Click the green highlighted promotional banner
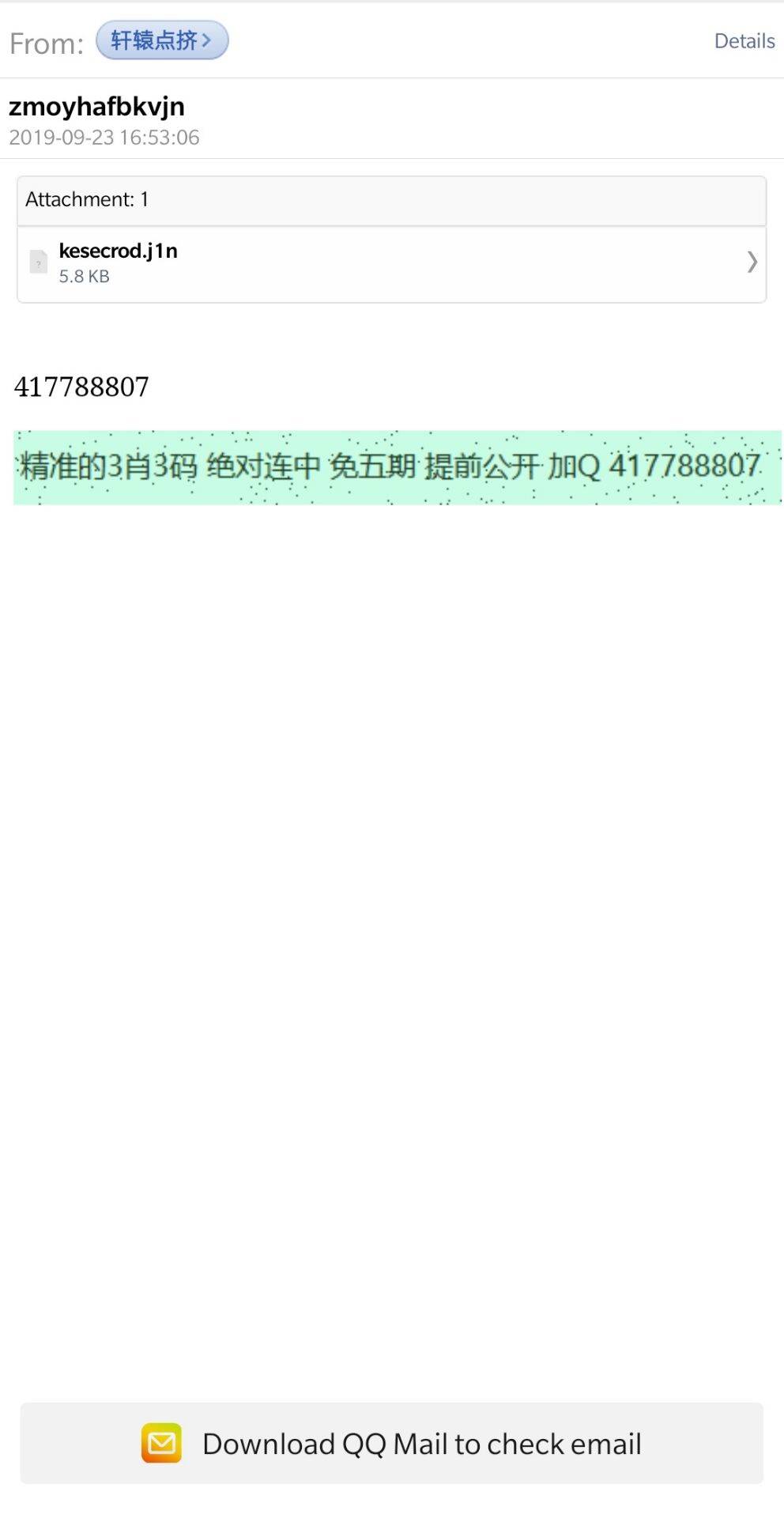This screenshot has height=1518, width=784. click(x=392, y=464)
